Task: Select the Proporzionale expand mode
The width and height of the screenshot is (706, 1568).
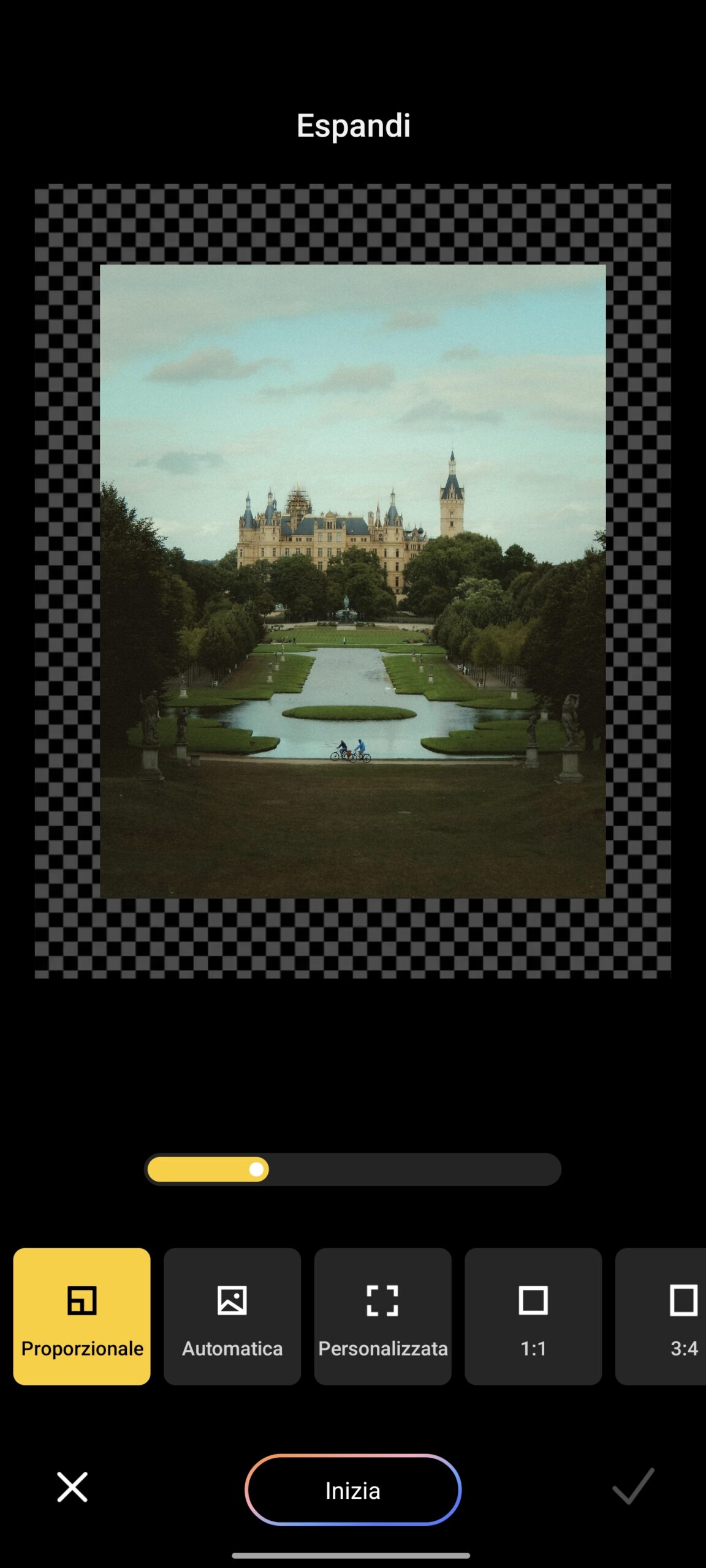Action: click(x=82, y=1316)
